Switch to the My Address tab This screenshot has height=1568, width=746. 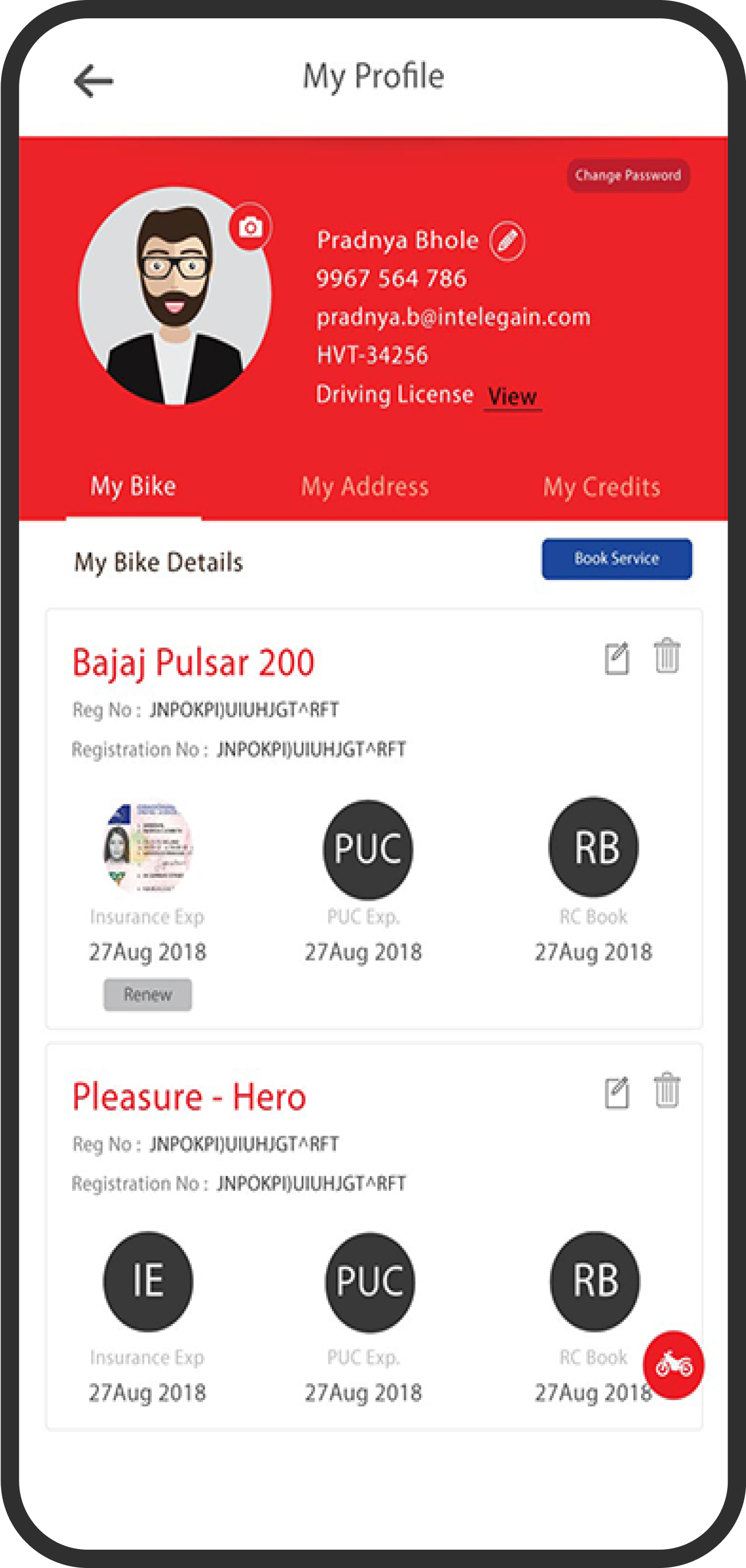point(365,487)
